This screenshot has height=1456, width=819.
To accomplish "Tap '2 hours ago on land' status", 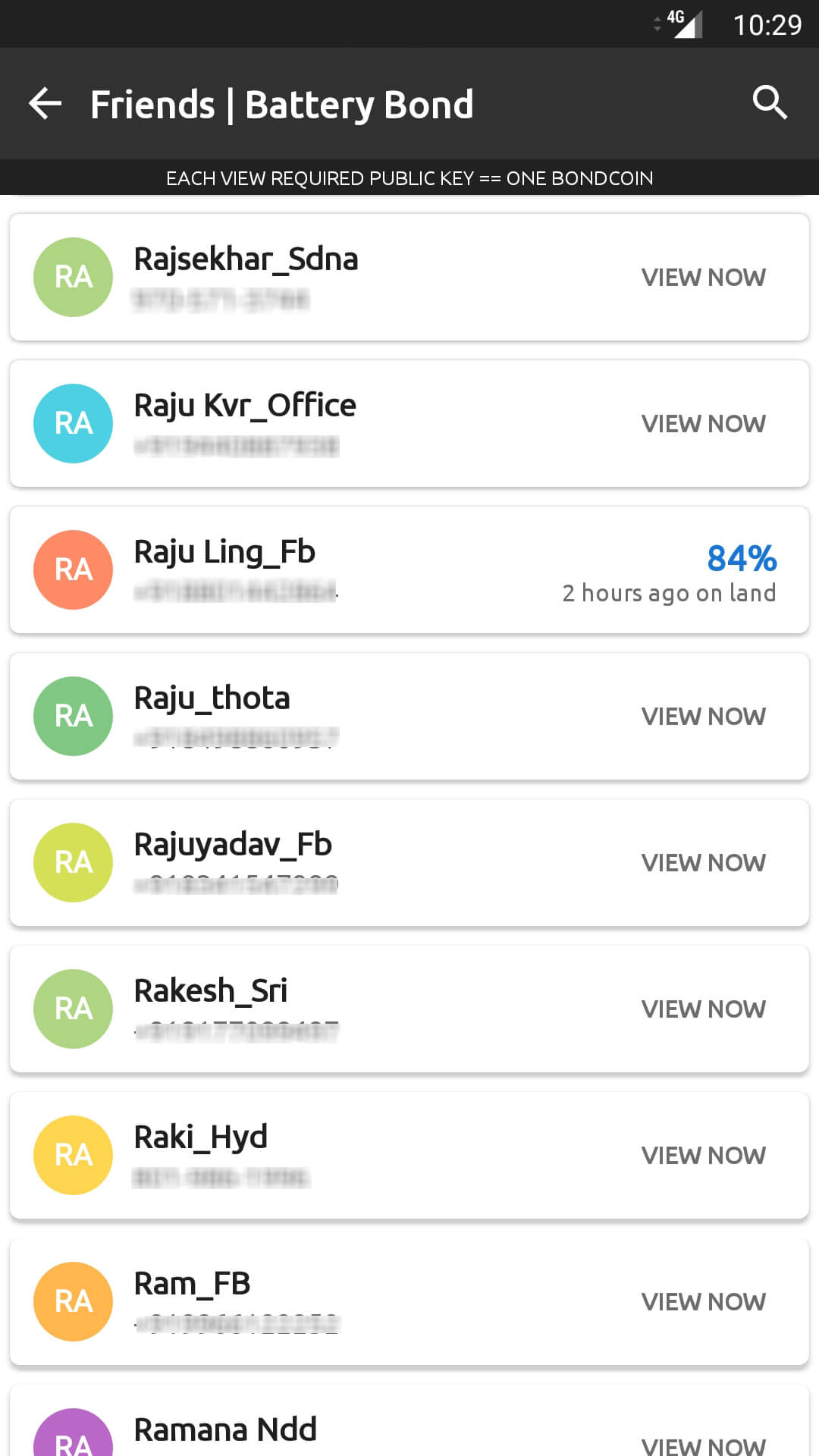I will point(669,593).
